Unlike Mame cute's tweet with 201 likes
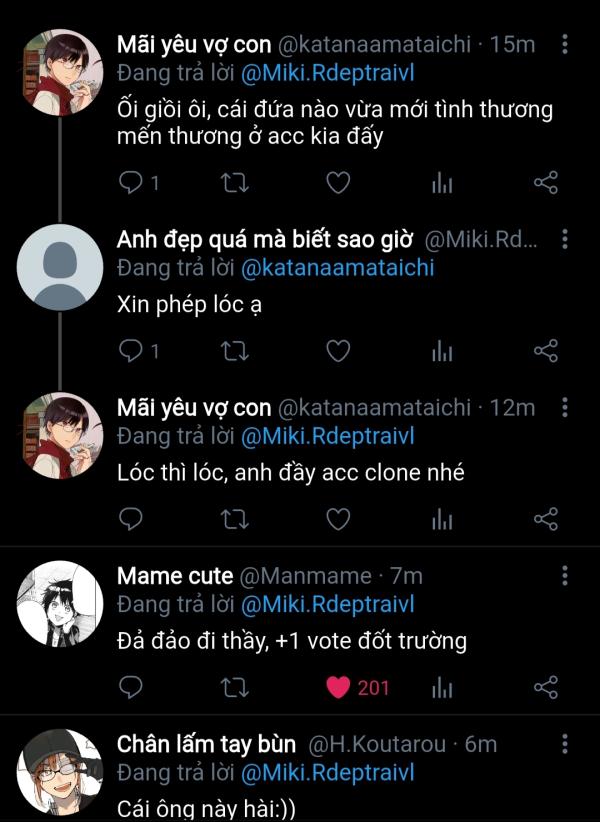Image resolution: width=600 pixels, height=822 pixels. coord(339,687)
